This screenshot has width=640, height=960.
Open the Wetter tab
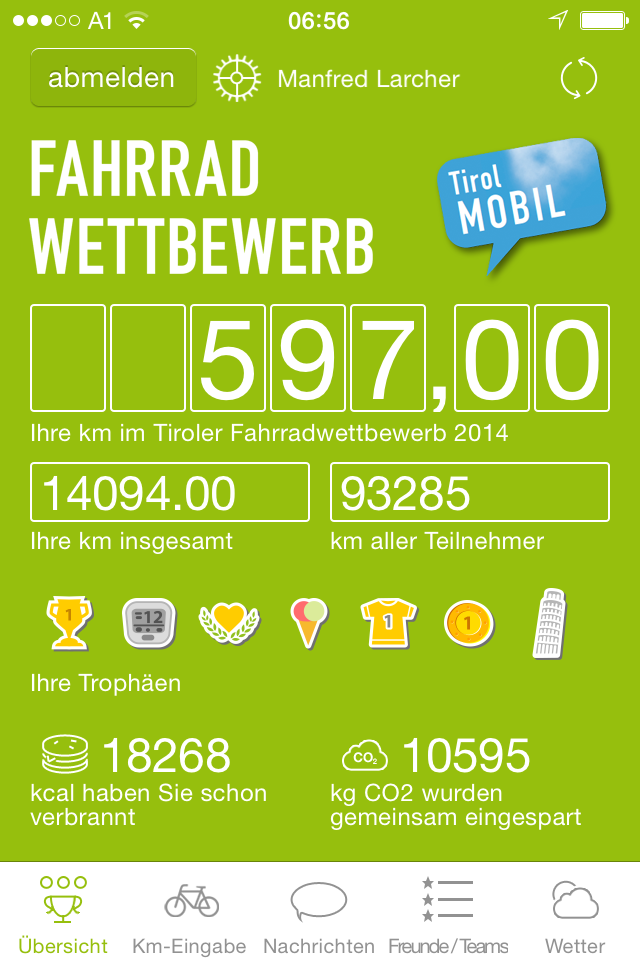[575, 915]
